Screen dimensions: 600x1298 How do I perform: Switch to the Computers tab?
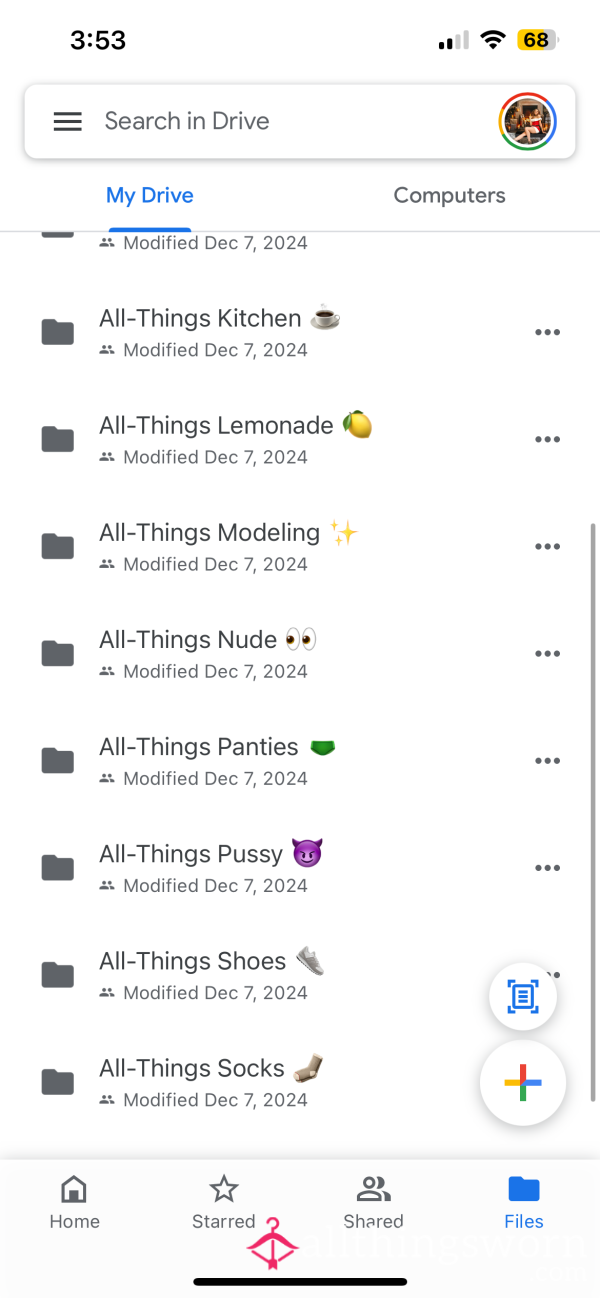(x=449, y=195)
